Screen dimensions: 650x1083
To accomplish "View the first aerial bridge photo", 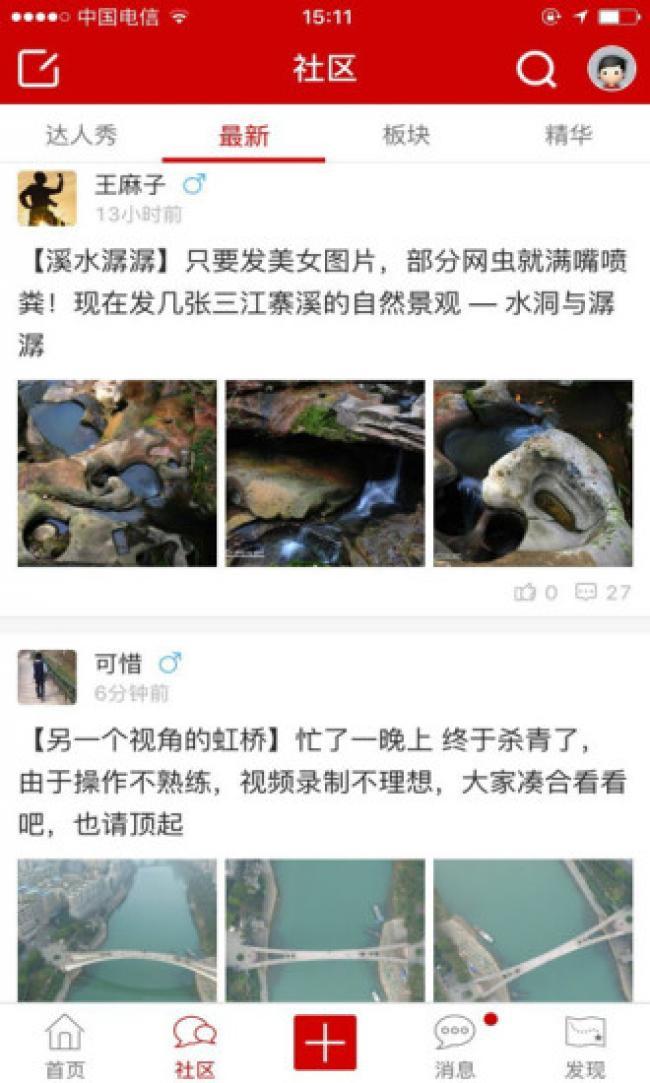I will tap(117, 930).
